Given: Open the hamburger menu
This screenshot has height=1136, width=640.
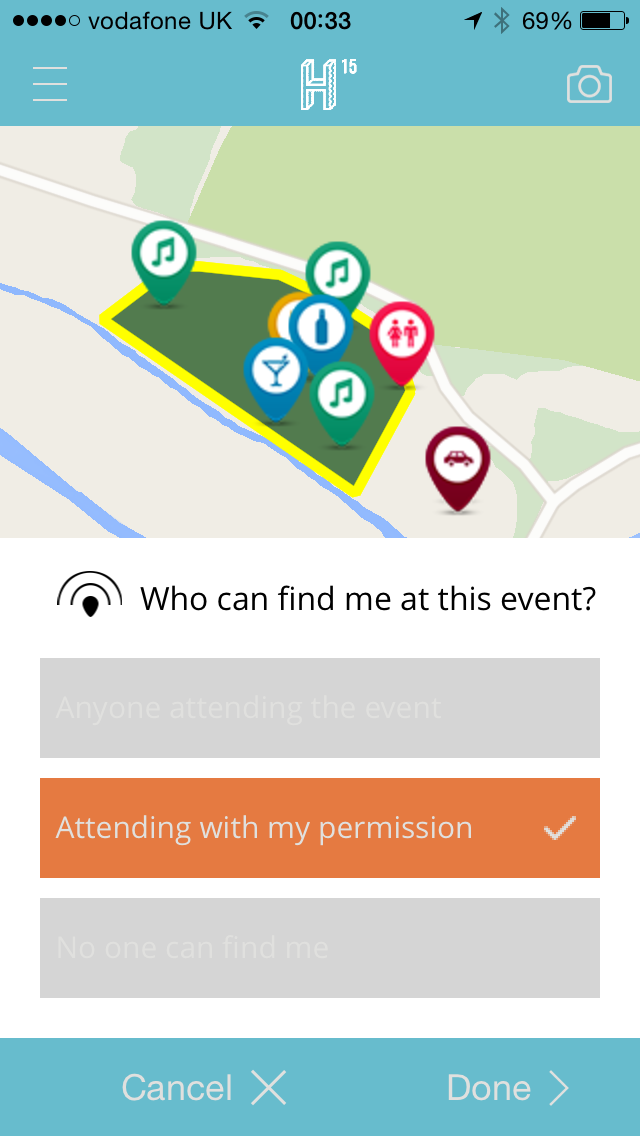Looking at the screenshot, I should (x=50, y=84).
